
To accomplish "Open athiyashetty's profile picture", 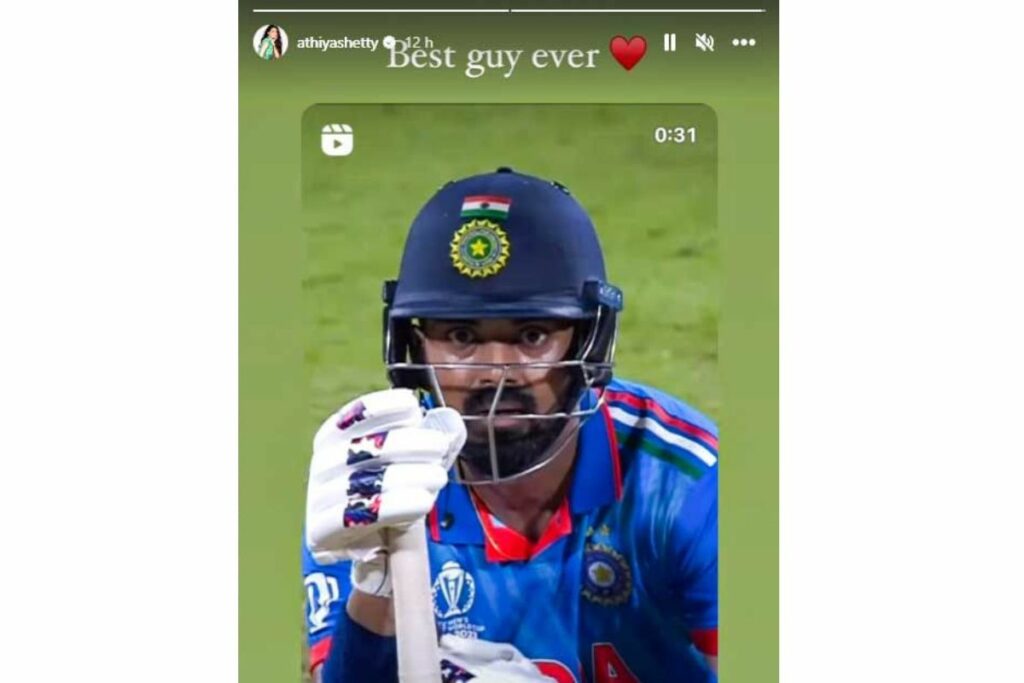I will tap(270, 42).
